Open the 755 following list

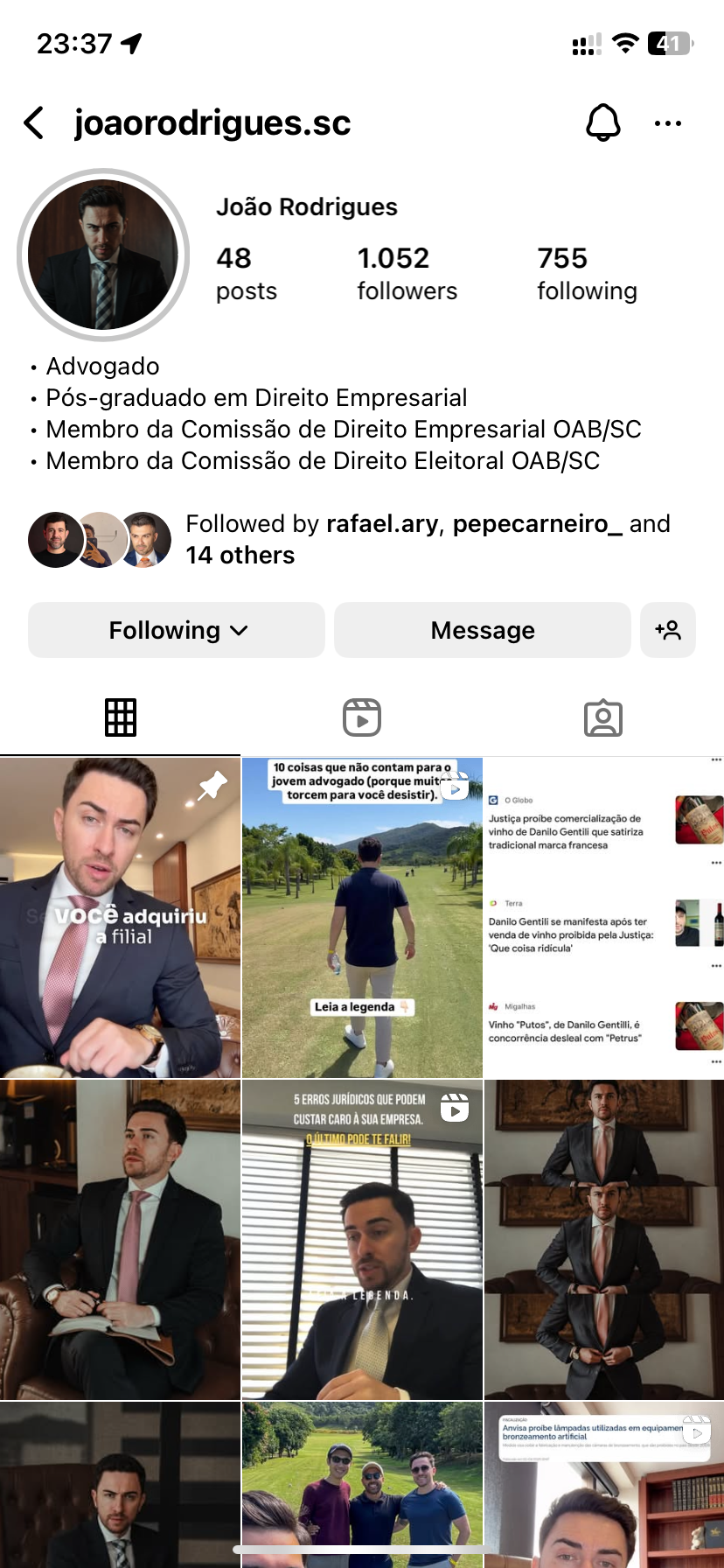pos(587,273)
